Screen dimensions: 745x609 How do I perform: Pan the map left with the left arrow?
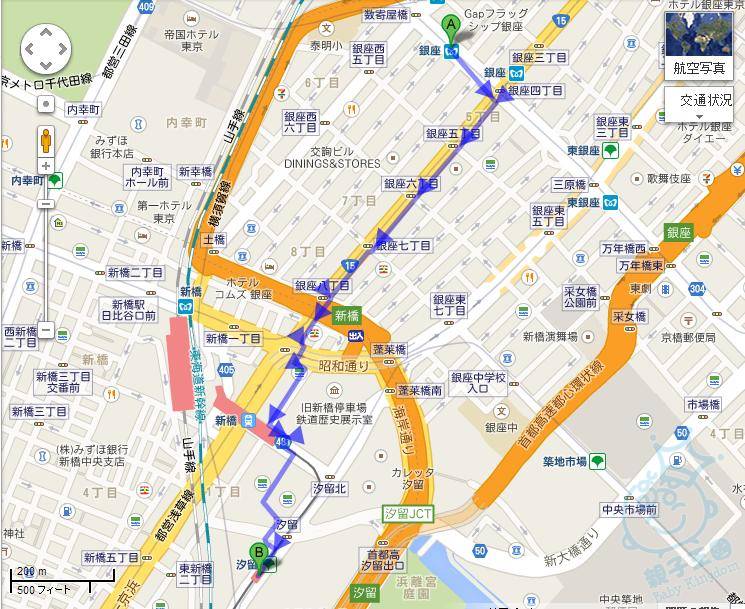[30, 46]
